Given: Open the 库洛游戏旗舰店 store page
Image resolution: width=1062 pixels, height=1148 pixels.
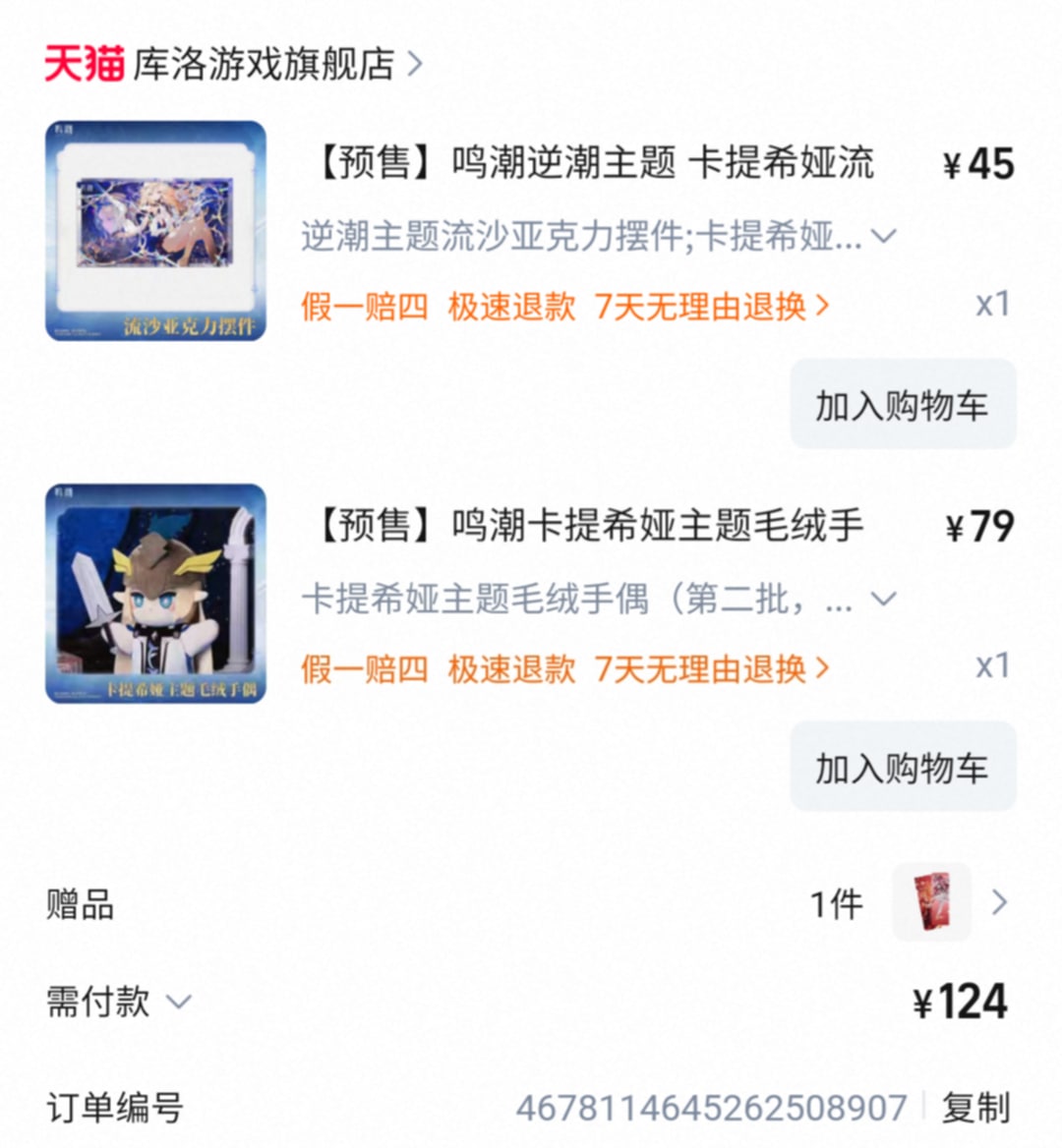Looking at the screenshot, I should tap(264, 65).
